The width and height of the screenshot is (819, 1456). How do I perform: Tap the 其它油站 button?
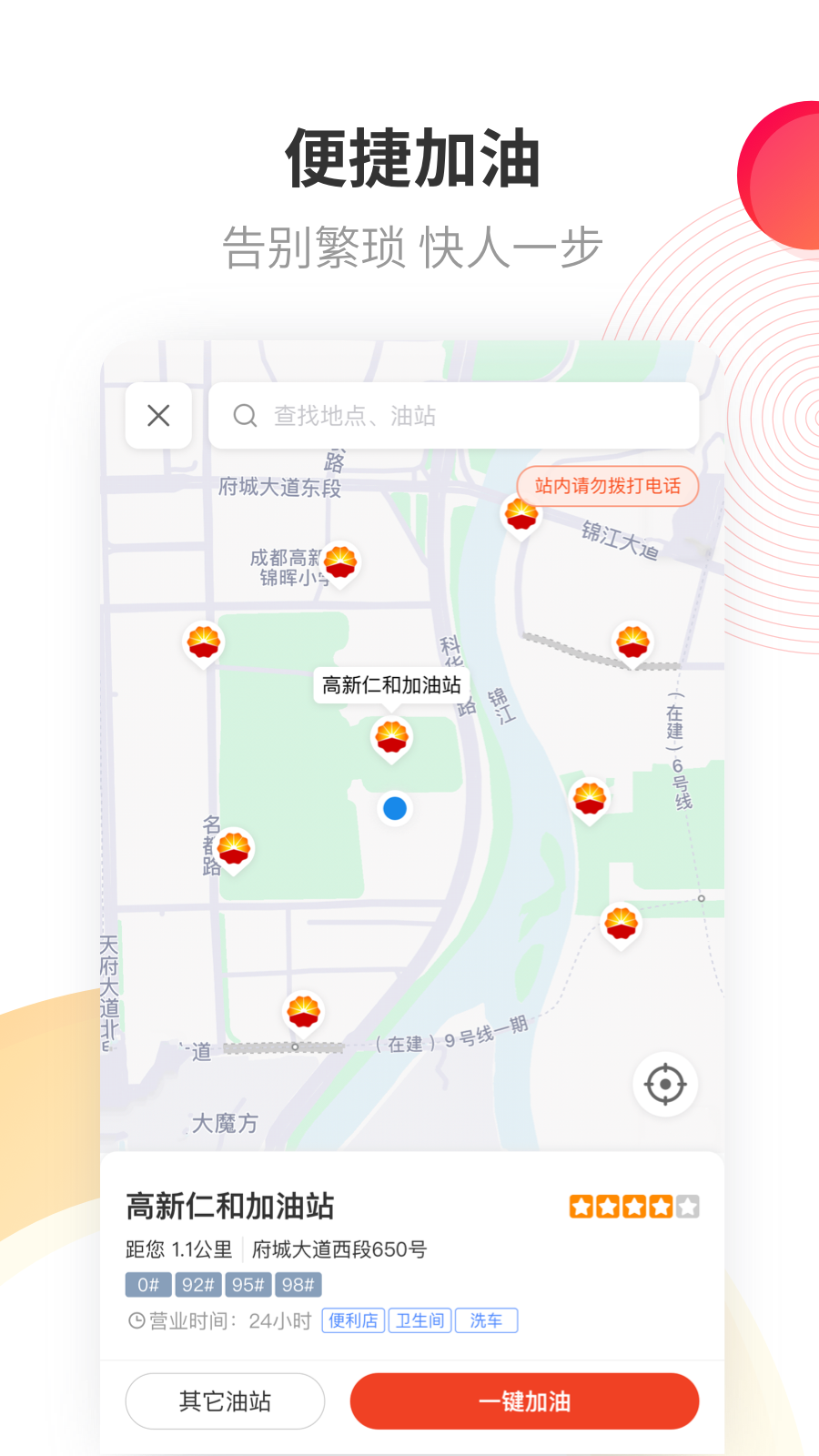pos(225,1401)
